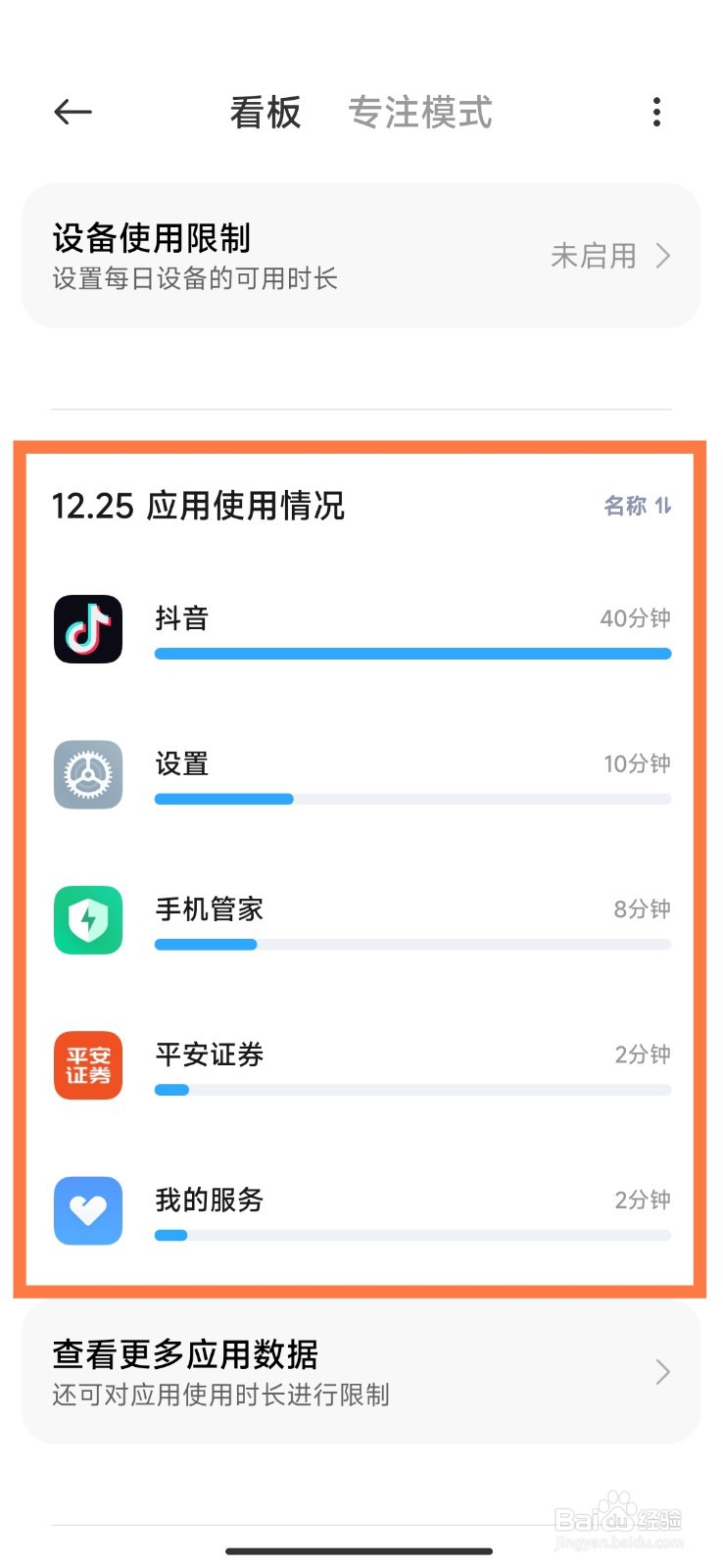Select the 手机管家 green shield icon

88,919
